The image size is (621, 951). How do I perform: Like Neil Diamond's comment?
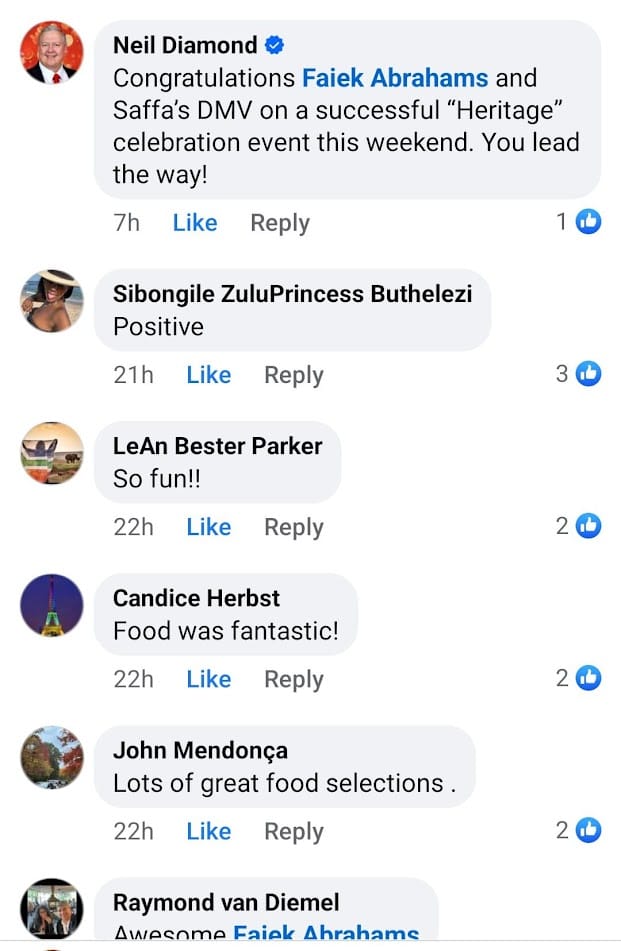click(x=194, y=223)
